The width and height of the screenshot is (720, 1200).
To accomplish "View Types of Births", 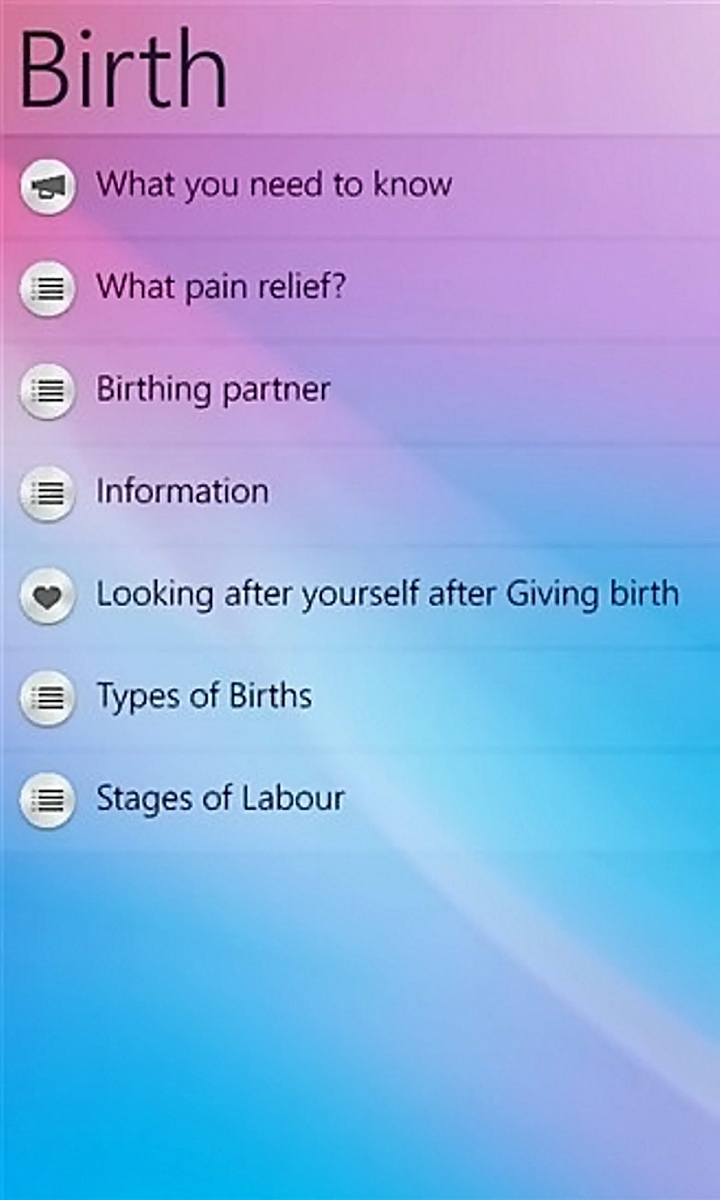I will [x=203, y=697].
